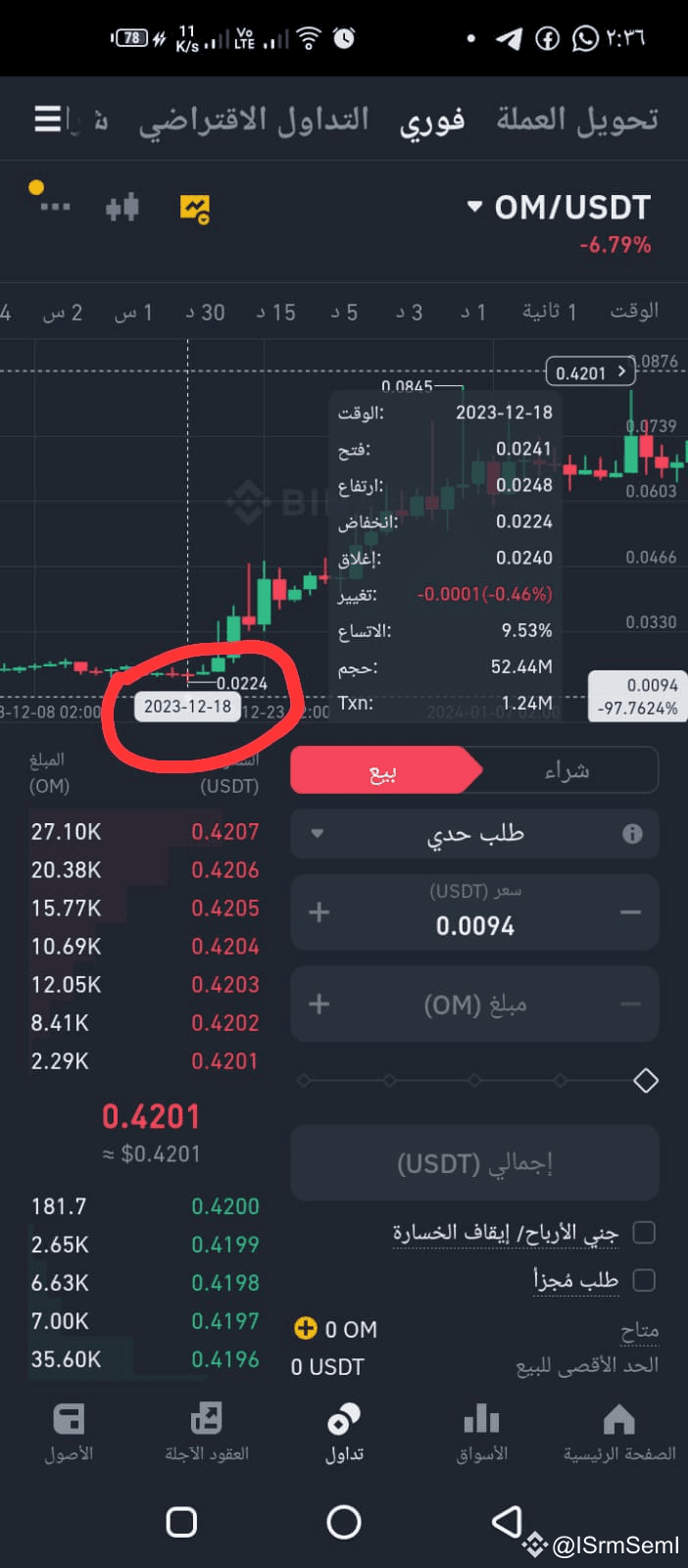Image resolution: width=688 pixels, height=1568 pixels.
Task: Switch to the التداول الاقتراضي tab
Action: [254, 122]
